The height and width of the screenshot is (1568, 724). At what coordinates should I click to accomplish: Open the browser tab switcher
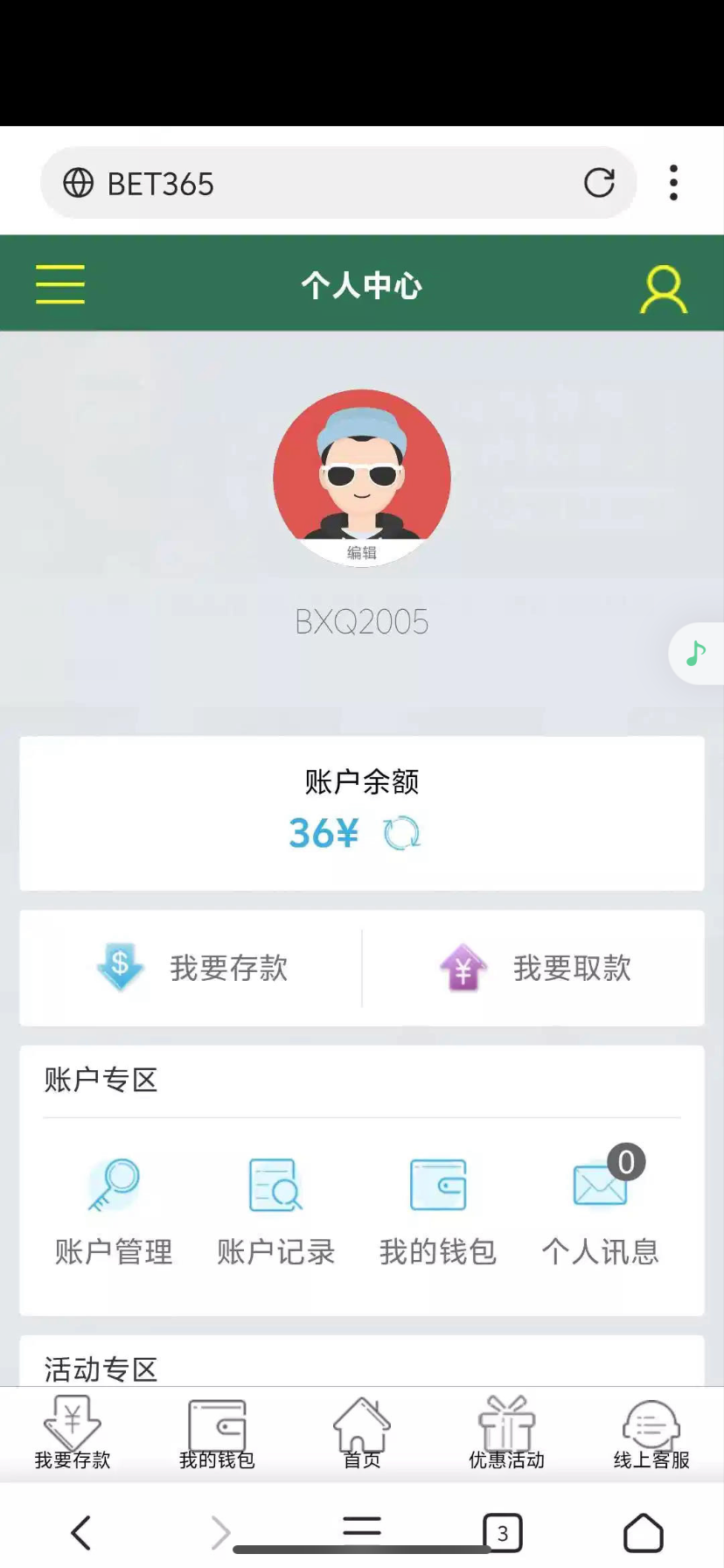pyautogui.click(x=503, y=1533)
